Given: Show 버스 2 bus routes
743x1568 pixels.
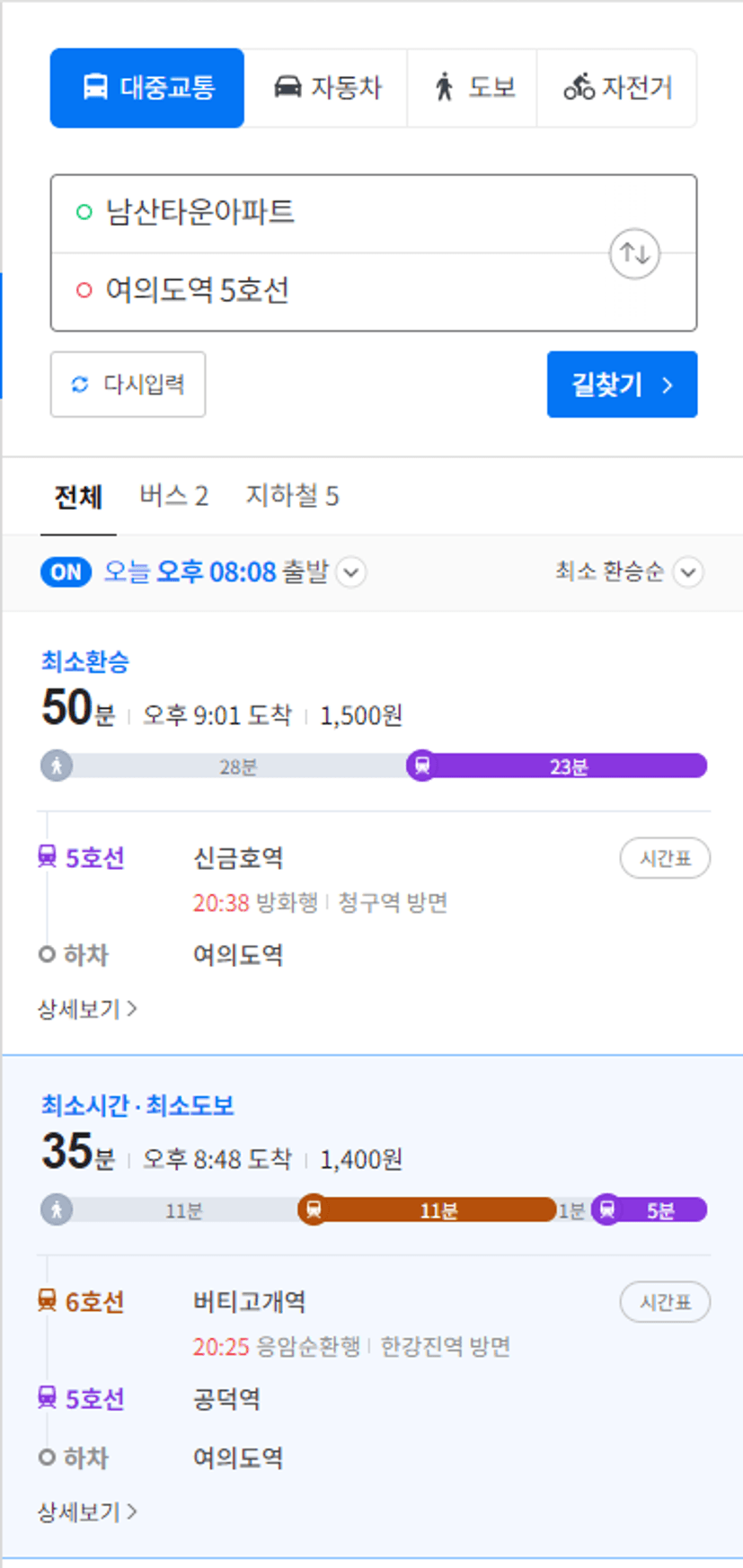Looking at the screenshot, I should pyautogui.click(x=173, y=496).
